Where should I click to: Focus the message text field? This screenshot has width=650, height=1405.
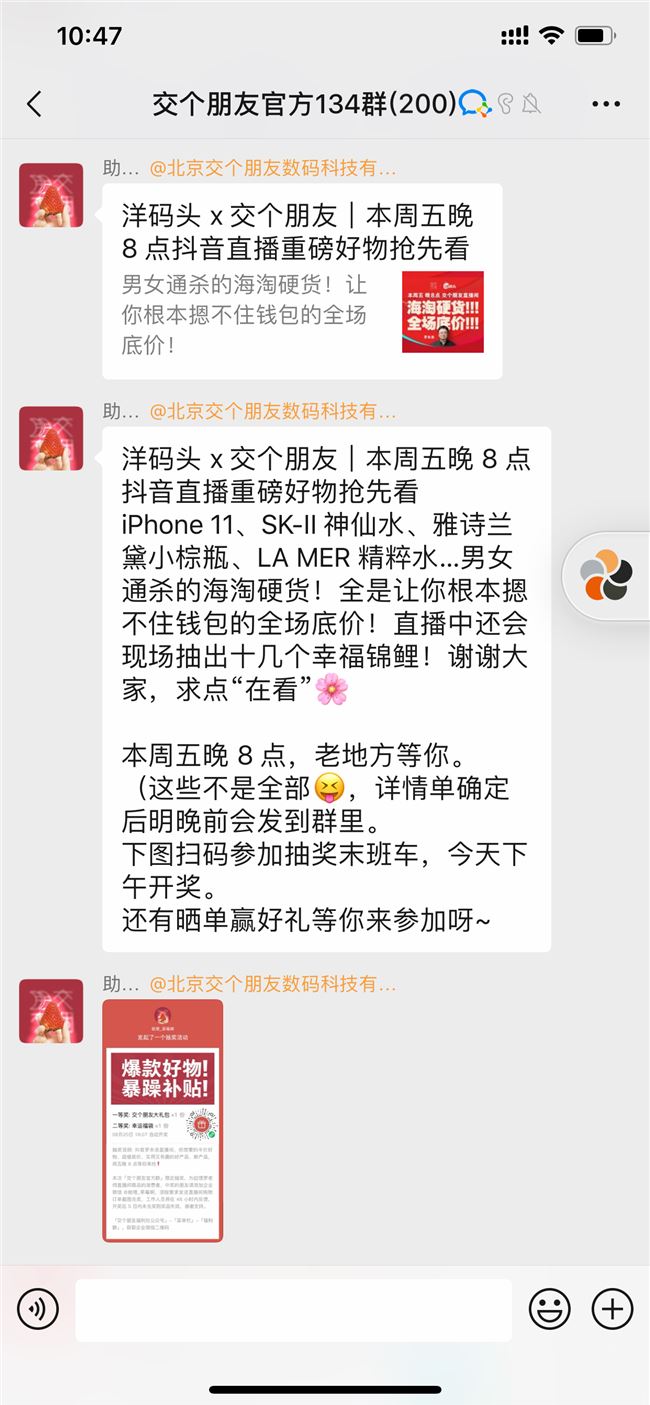click(293, 1309)
